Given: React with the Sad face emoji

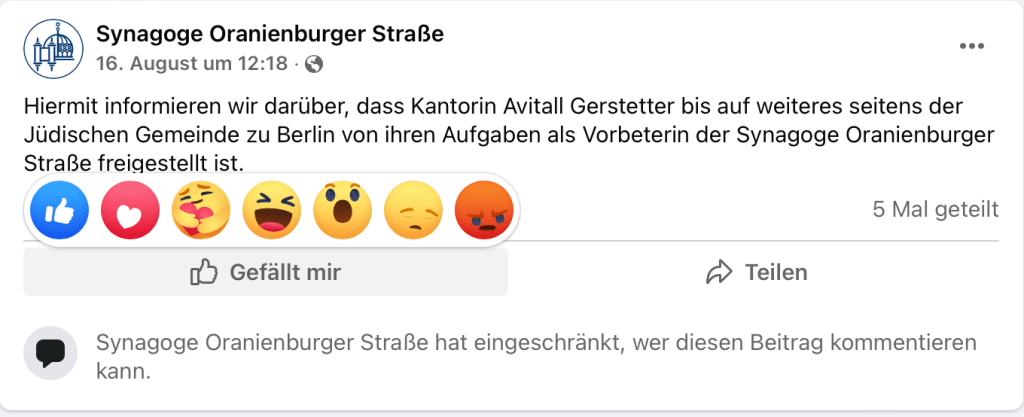Looking at the screenshot, I should (x=413, y=210).
